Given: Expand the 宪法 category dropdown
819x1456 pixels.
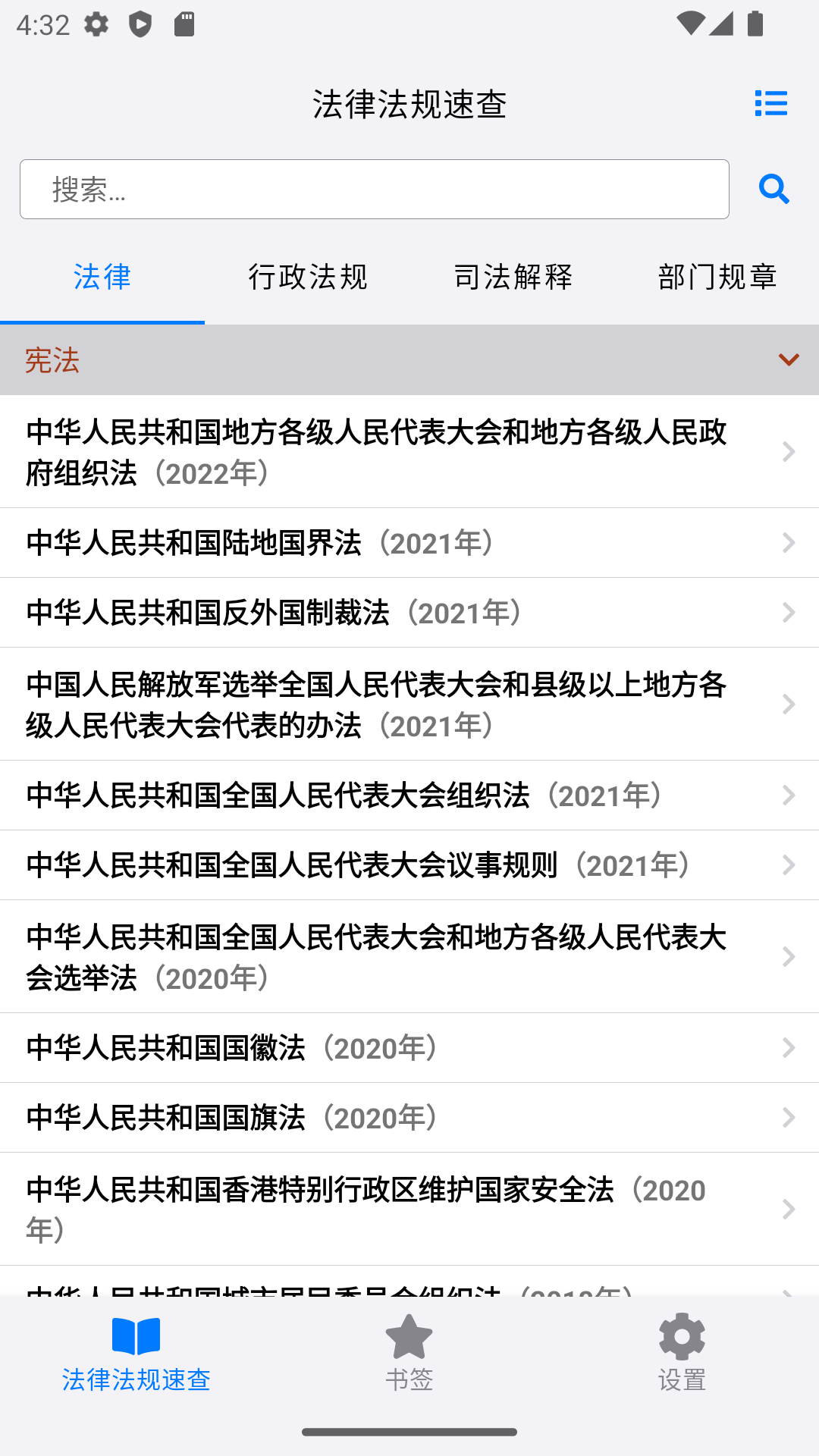Looking at the screenshot, I should click(x=788, y=360).
